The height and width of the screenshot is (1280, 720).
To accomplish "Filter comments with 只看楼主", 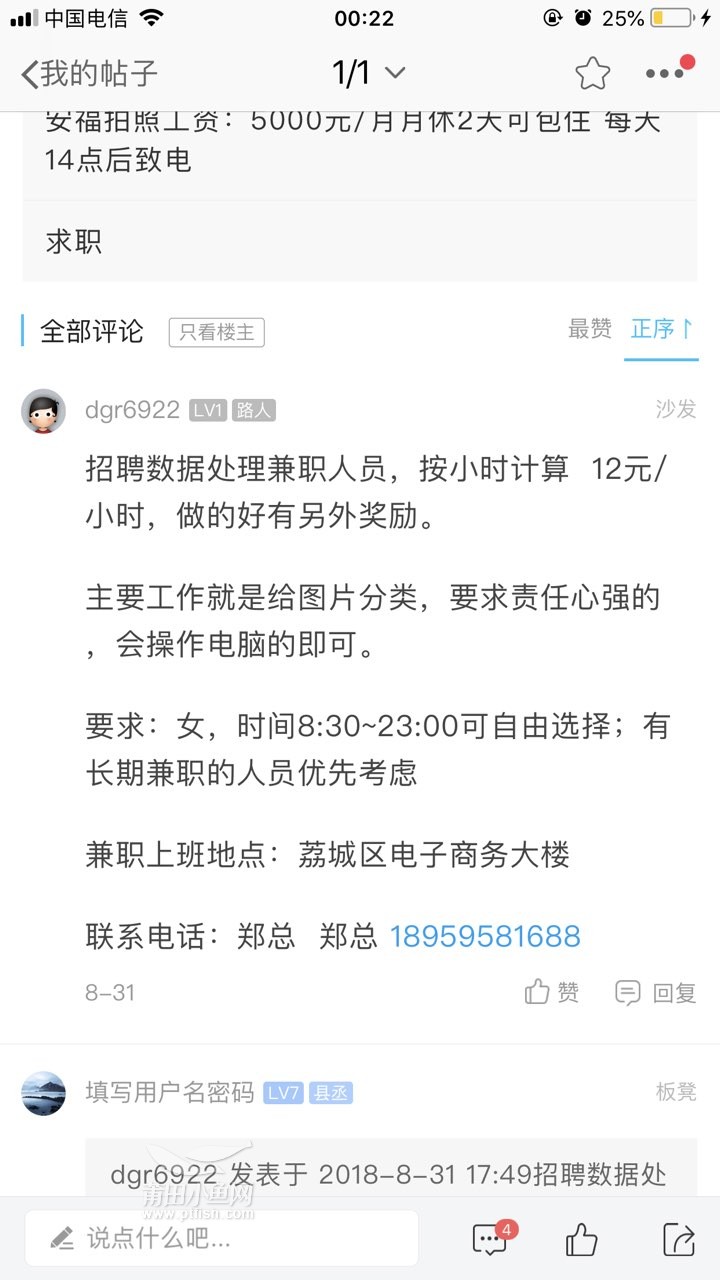I will point(216,332).
